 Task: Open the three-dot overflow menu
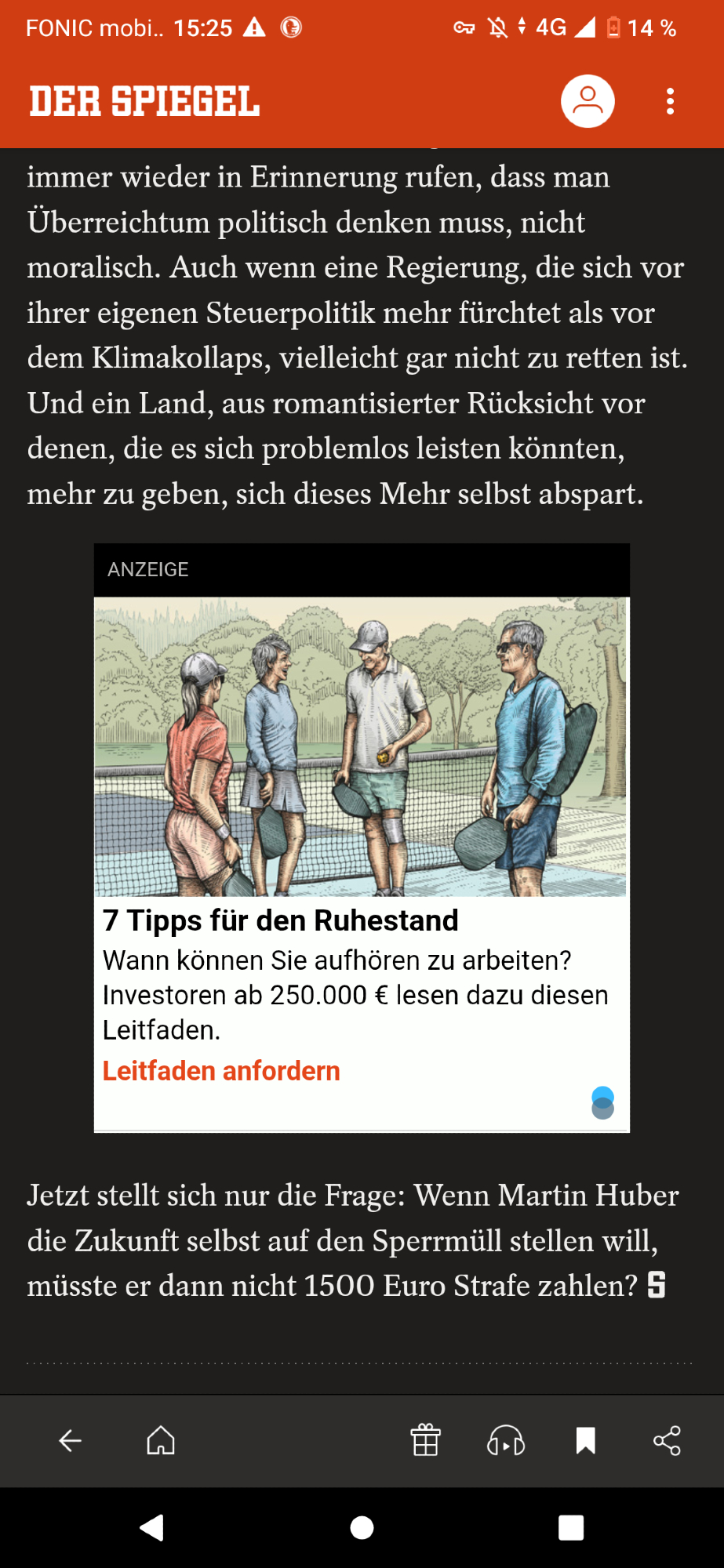tap(670, 101)
